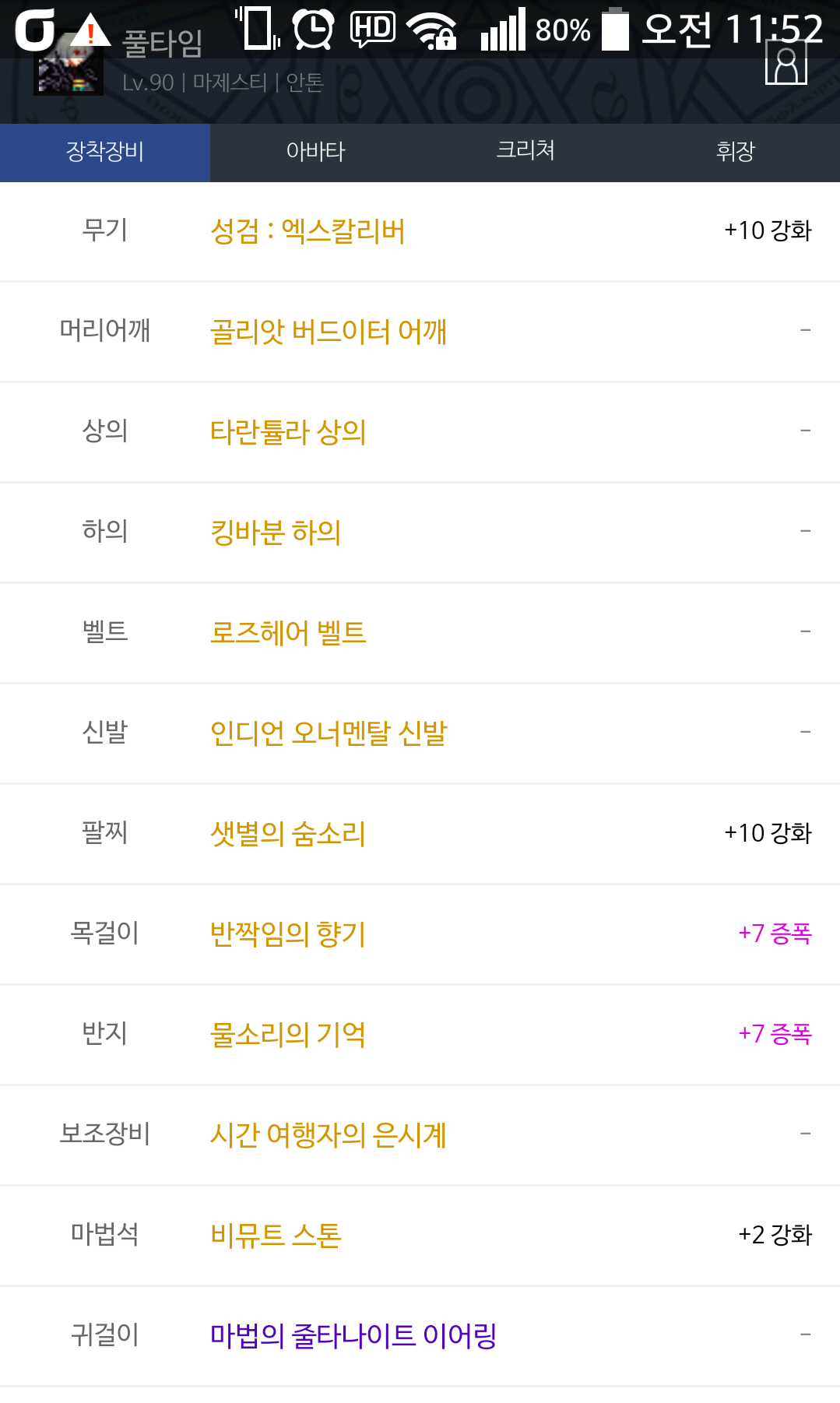View 골리앗 버드이터 어깨 details
Image resolution: width=840 pixels, height=1403 pixels.
click(329, 332)
